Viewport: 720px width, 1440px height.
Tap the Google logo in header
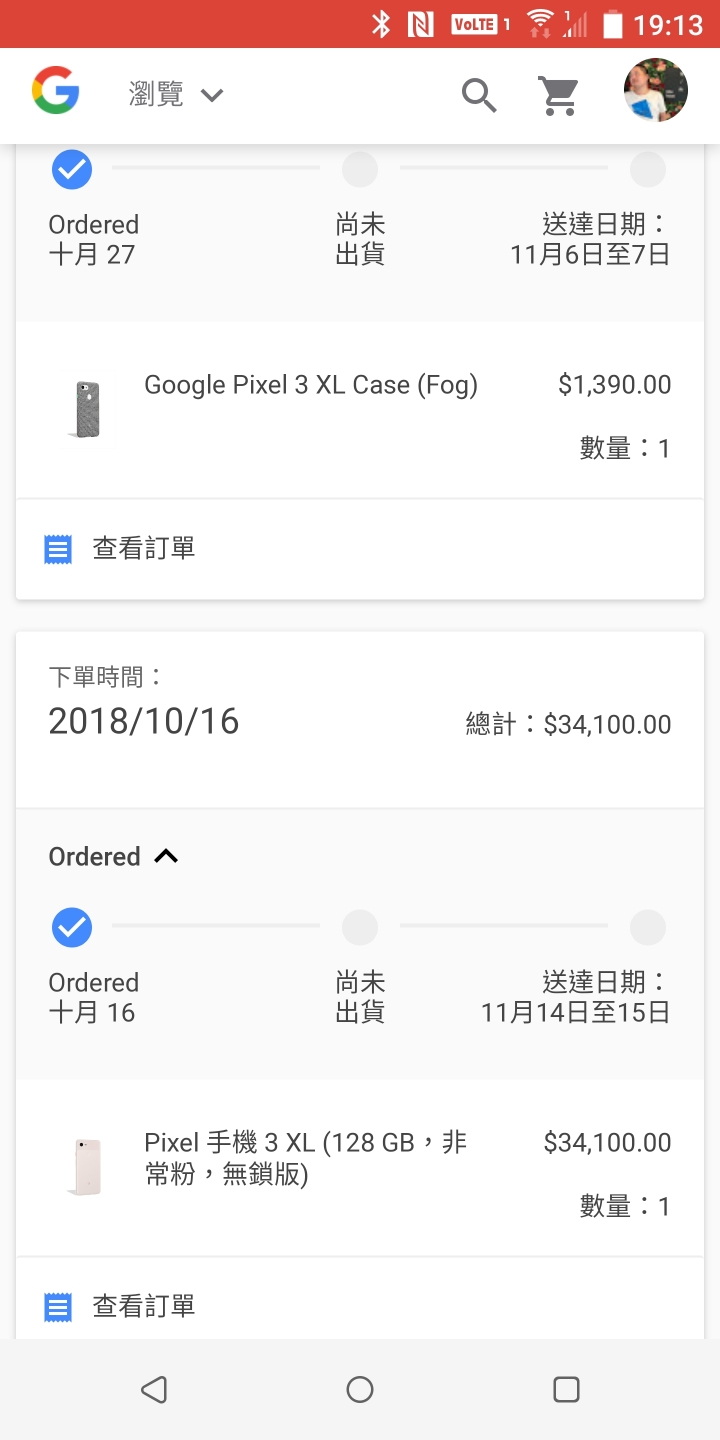pyautogui.click(x=56, y=91)
